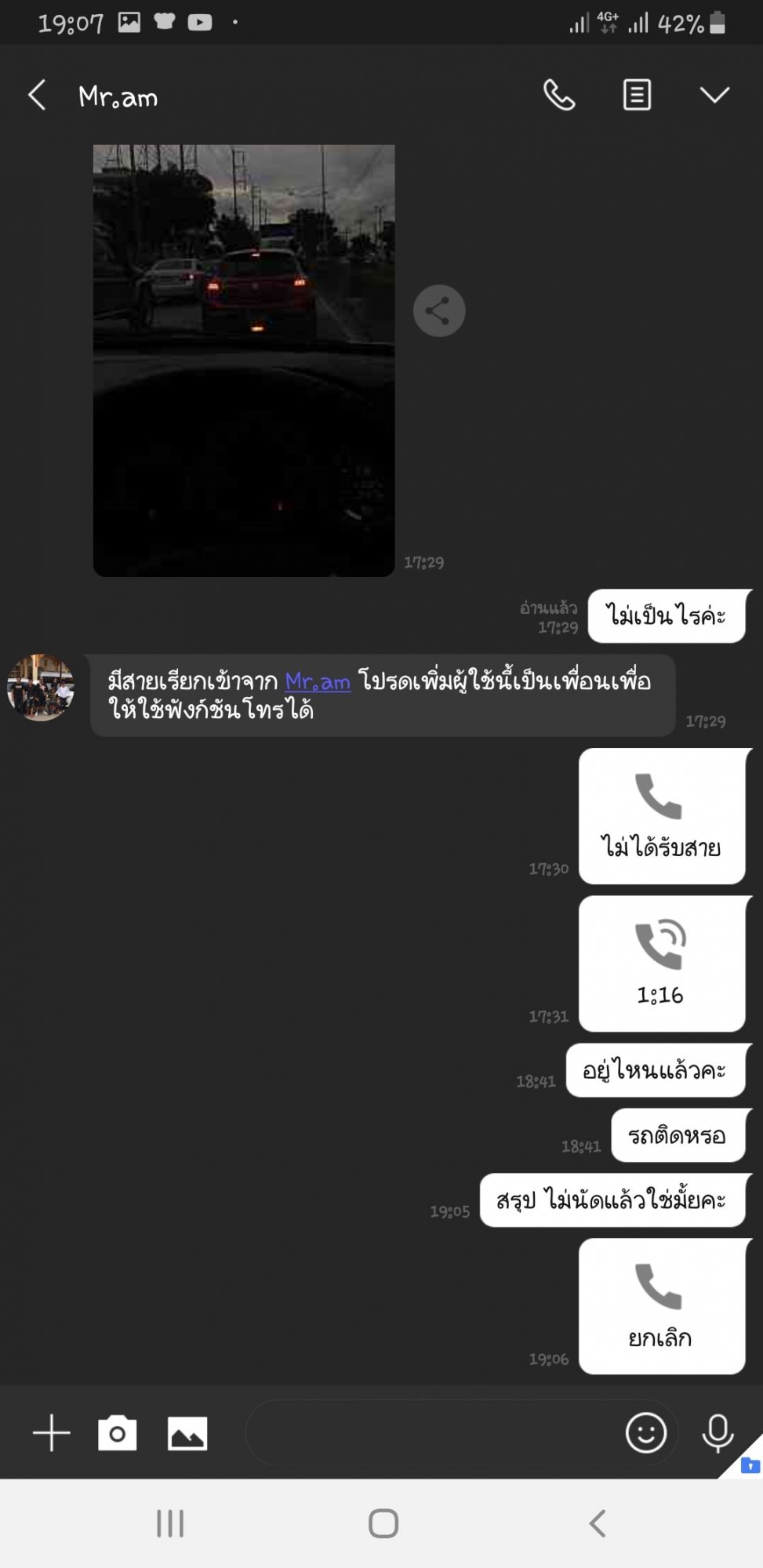Tap the 1:16 call record bubble
The image size is (763, 1568).
(x=662, y=964)
